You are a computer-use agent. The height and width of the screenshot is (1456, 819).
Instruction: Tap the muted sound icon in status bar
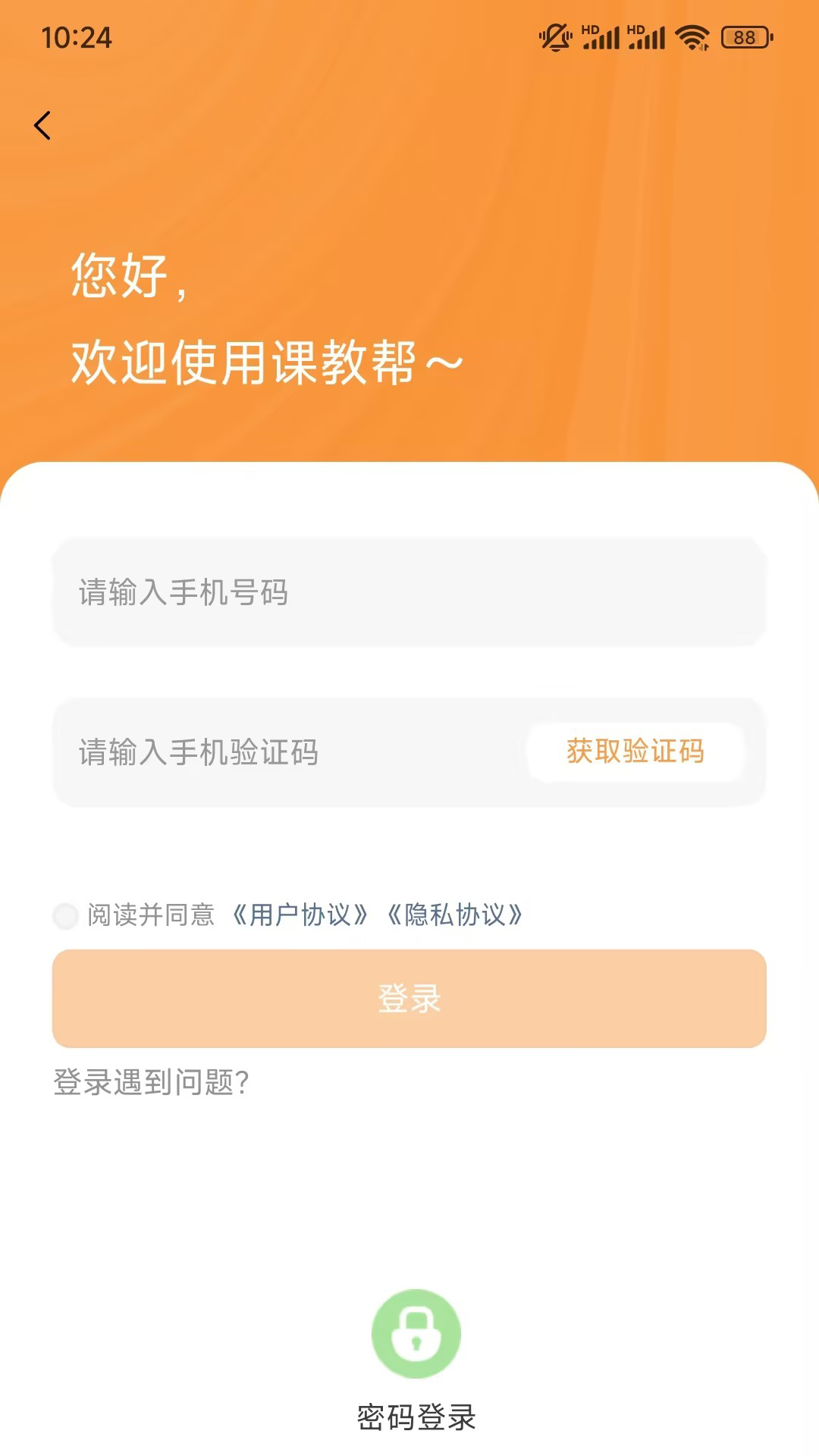(x=554, y=36)
